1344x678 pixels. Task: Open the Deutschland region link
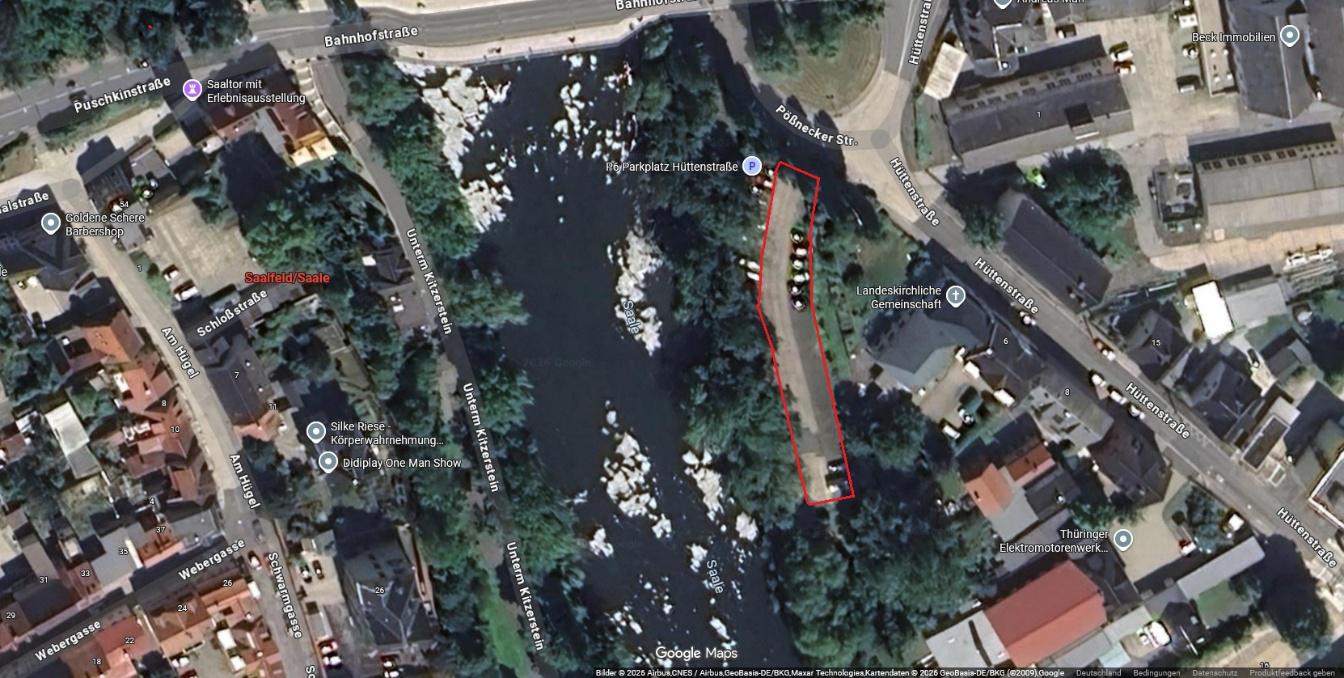[x=1098, y=673]
